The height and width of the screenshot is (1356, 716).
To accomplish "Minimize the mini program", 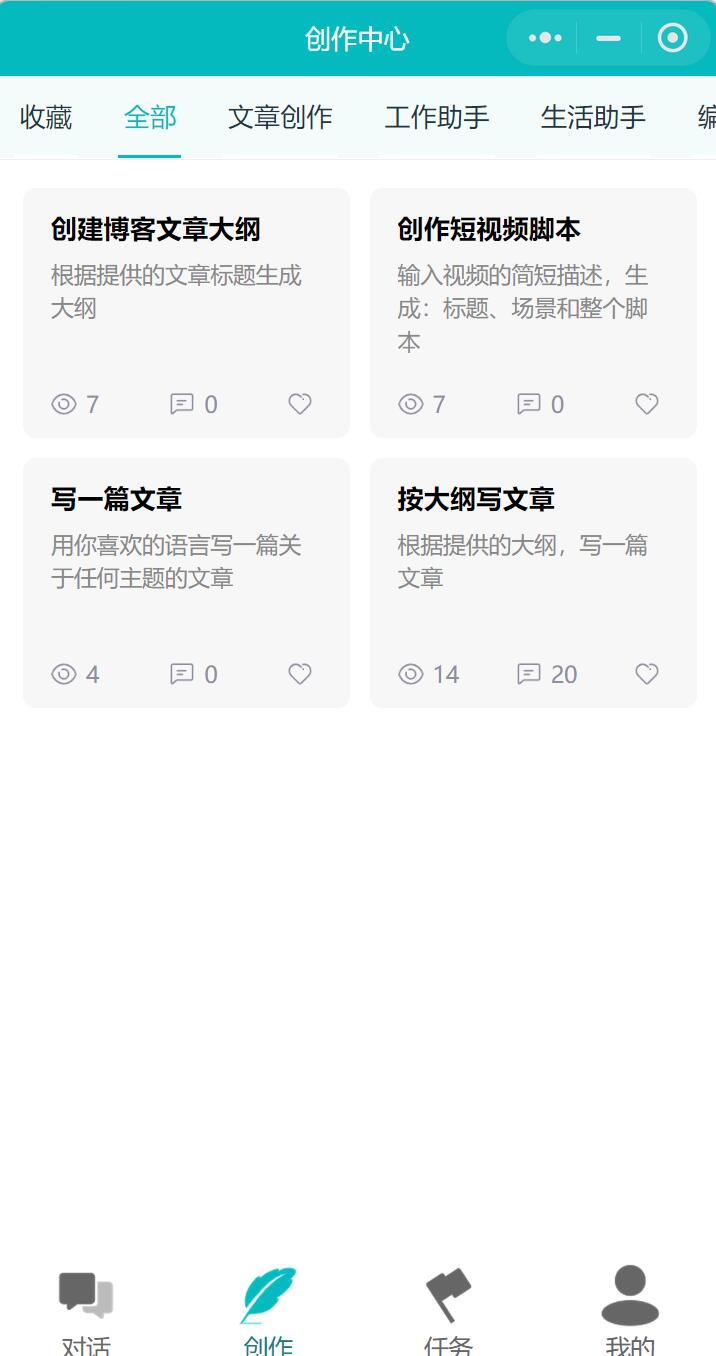I will 608,38.
